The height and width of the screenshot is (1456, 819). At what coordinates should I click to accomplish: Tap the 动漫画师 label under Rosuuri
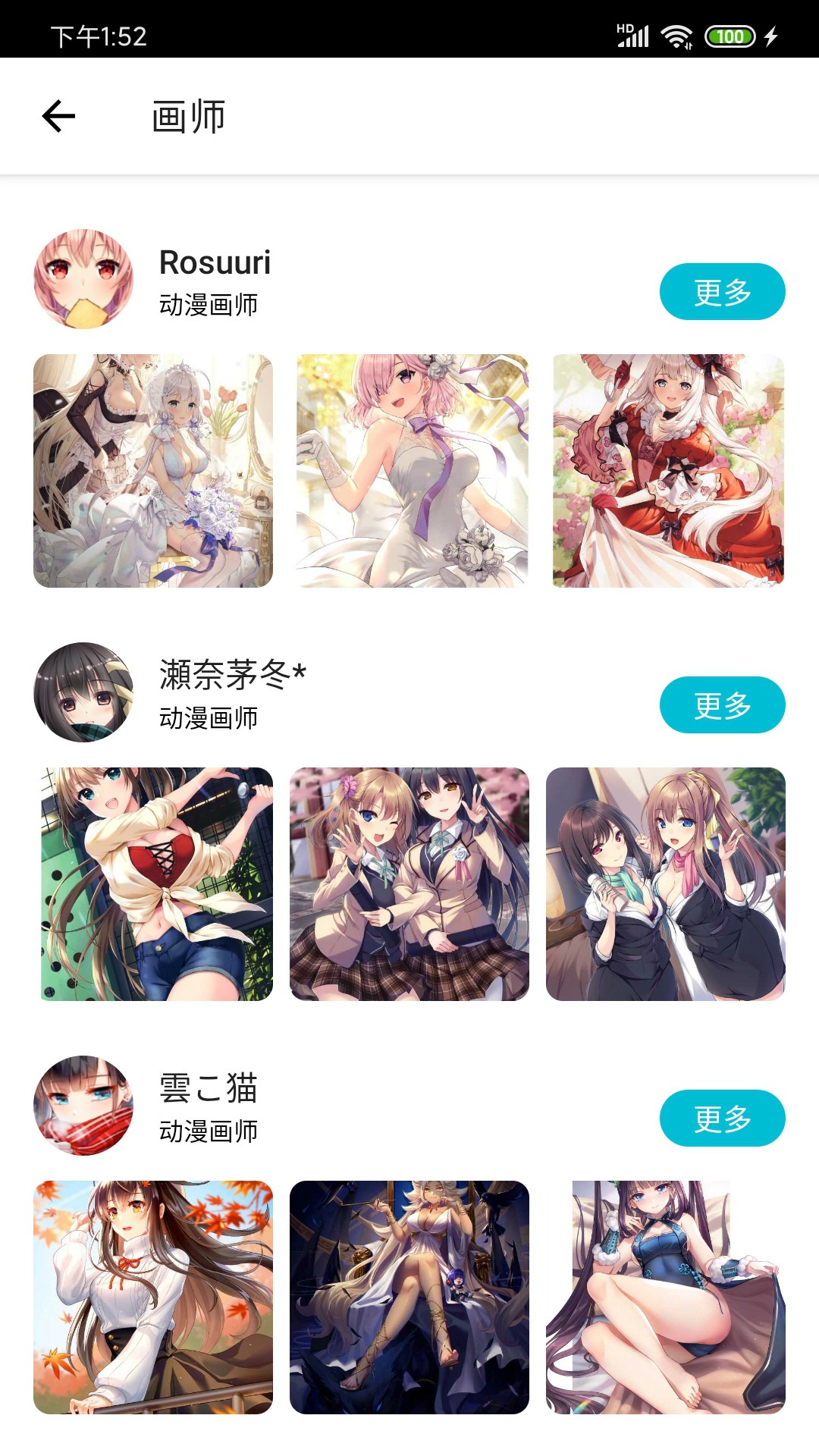[x=209, y=305]
